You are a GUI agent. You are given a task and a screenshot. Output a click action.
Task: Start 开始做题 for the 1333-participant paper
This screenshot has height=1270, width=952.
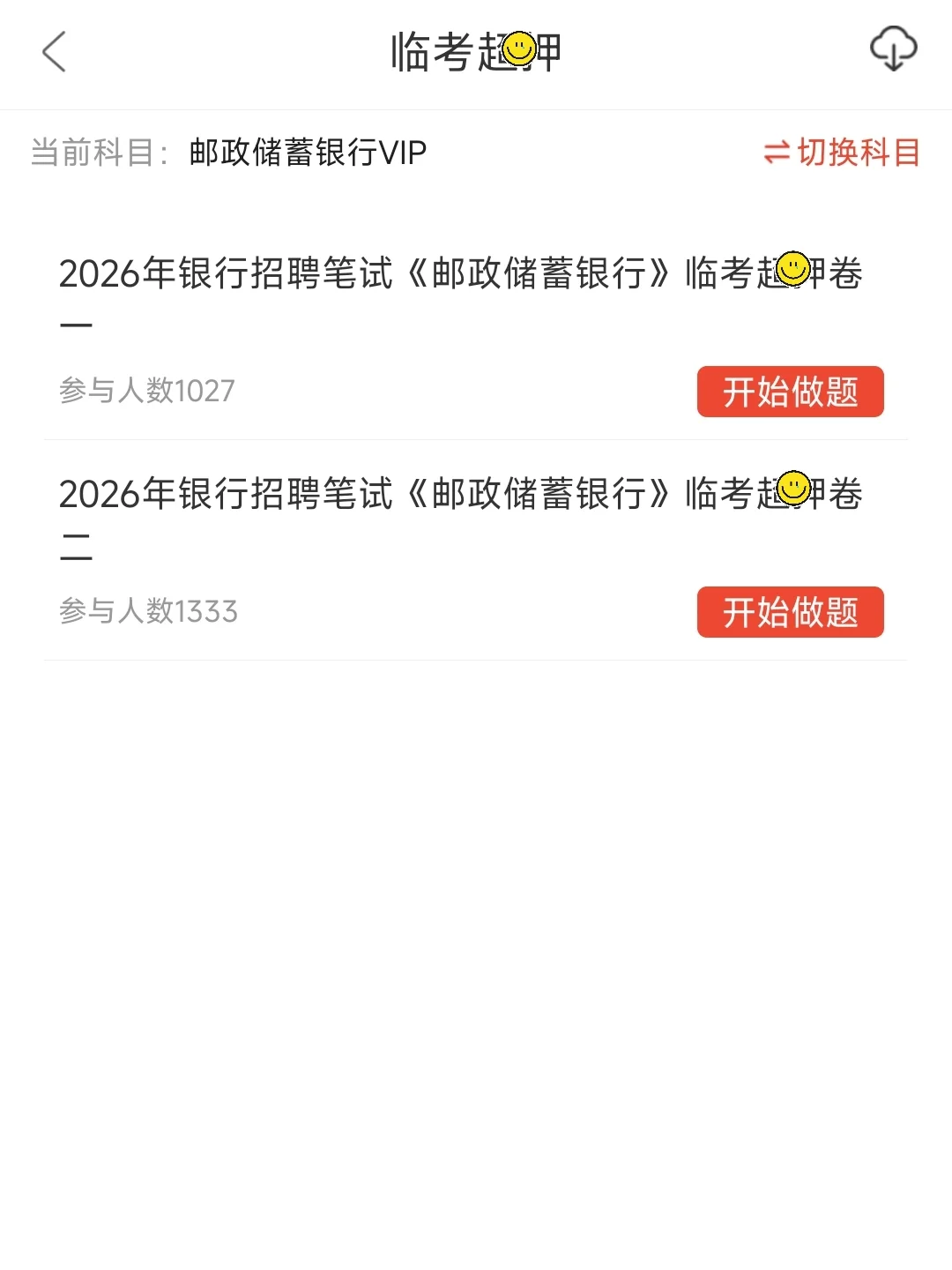click(790, 612)
